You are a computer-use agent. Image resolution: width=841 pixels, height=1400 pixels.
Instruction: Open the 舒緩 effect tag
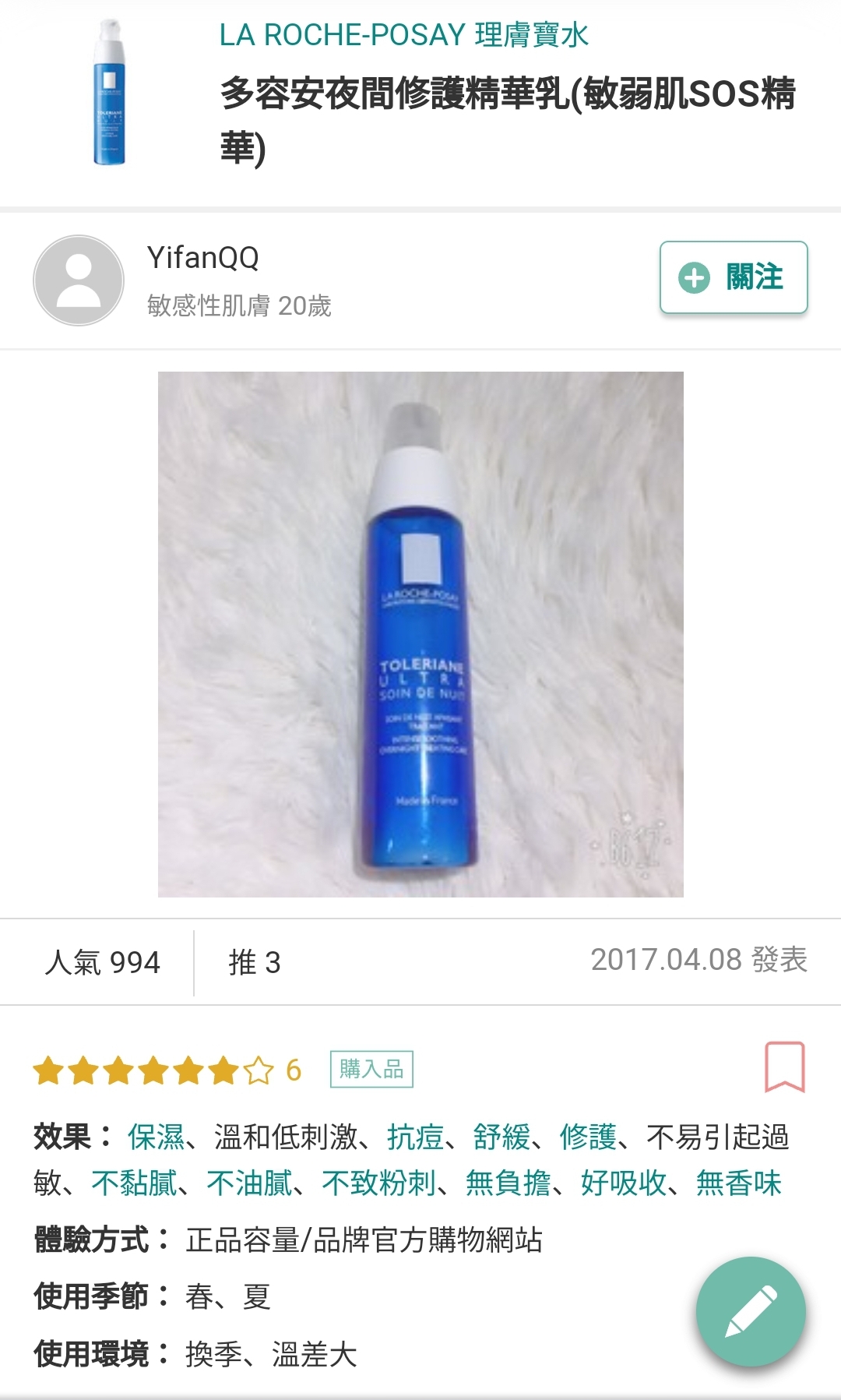coord(501,1137)
